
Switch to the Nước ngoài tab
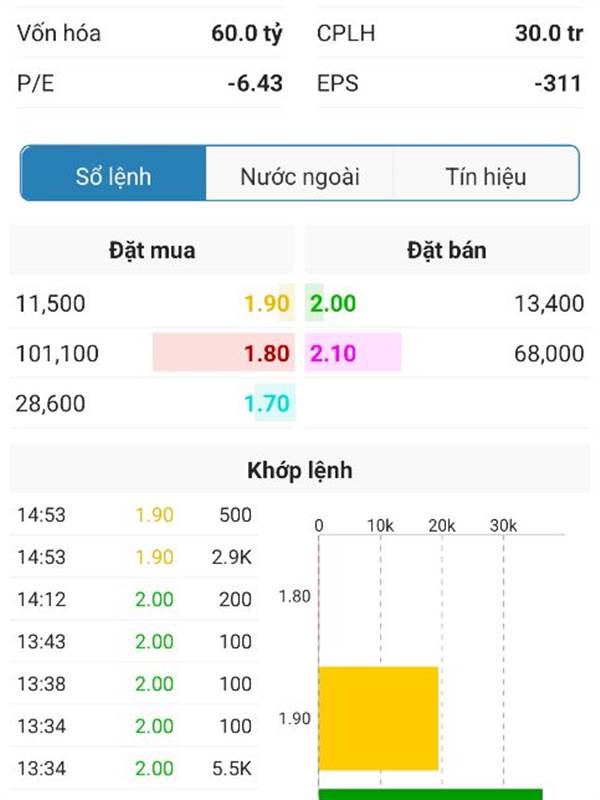tap(299, 177)
